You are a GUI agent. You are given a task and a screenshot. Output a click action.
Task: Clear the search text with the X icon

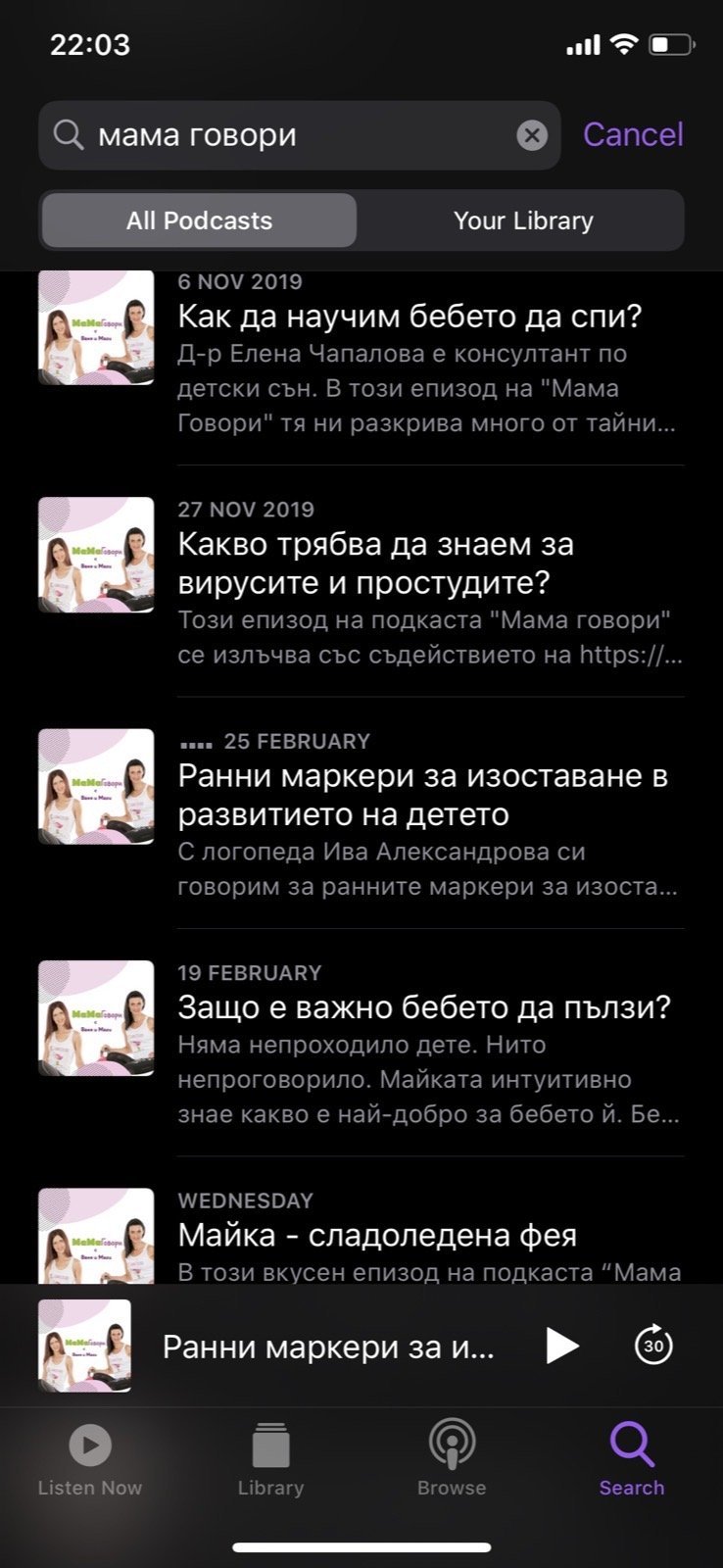tap(532, 135)
